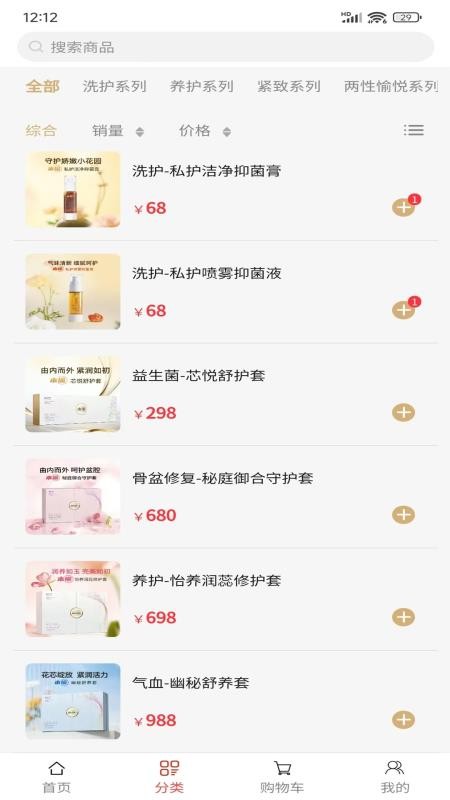The image size is (450, 800).
Task: Select the 综合 sorting option
Action: coord(41,131)
